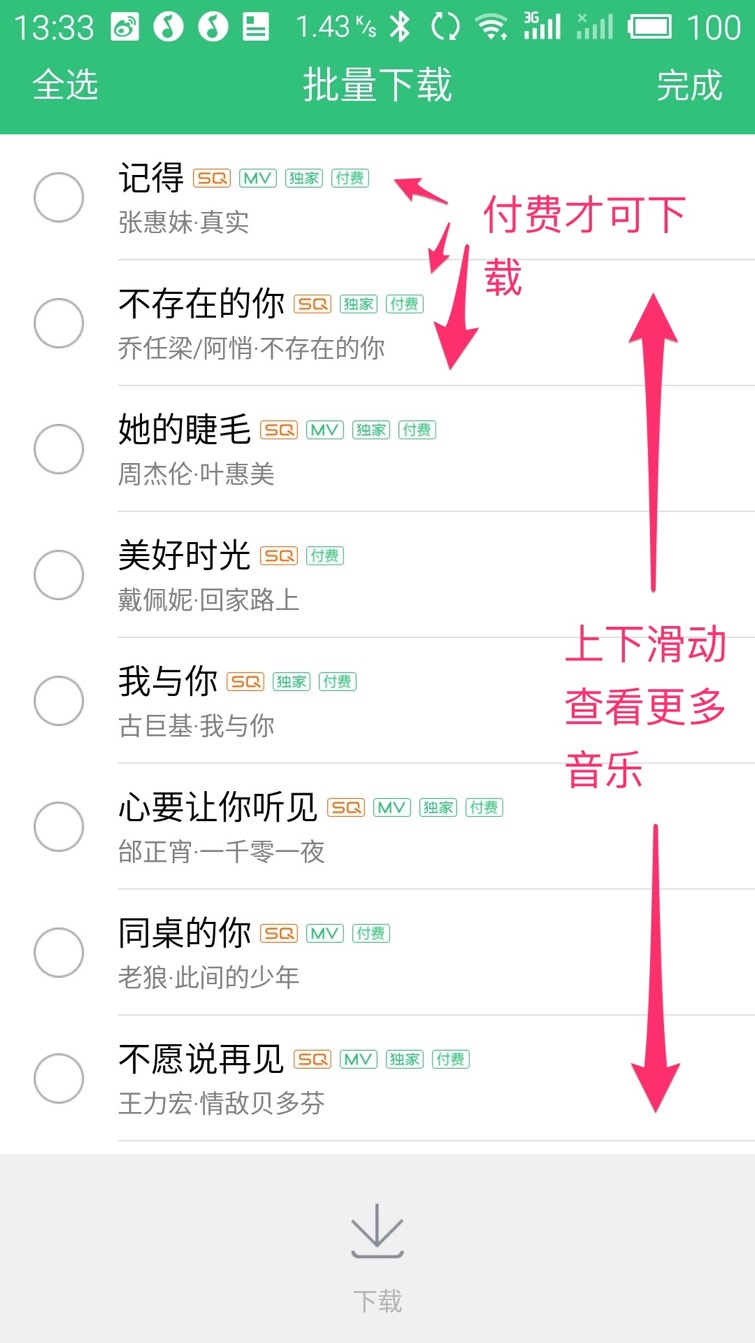Tap 全选 to select all songs
755x1343 pixels.
point(65,85)
